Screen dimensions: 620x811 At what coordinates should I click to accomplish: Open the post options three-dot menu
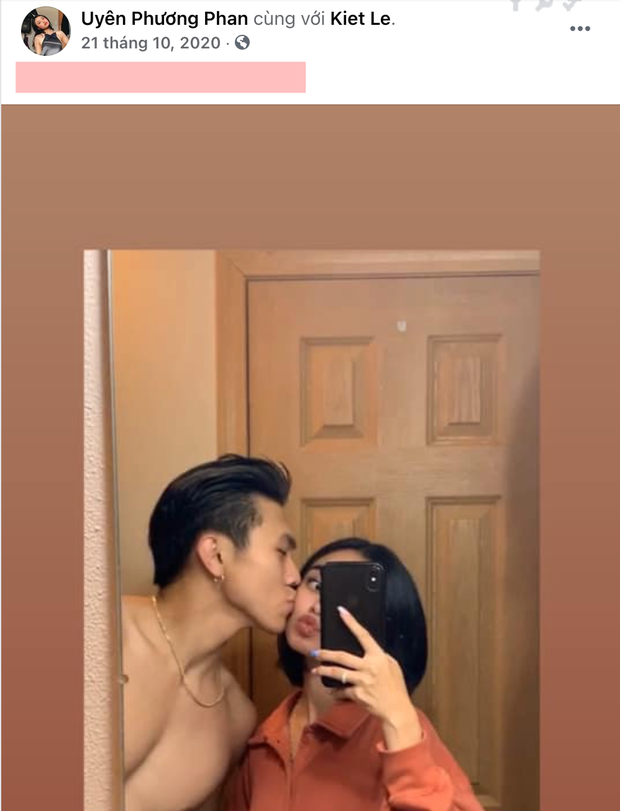coord(580,28)
